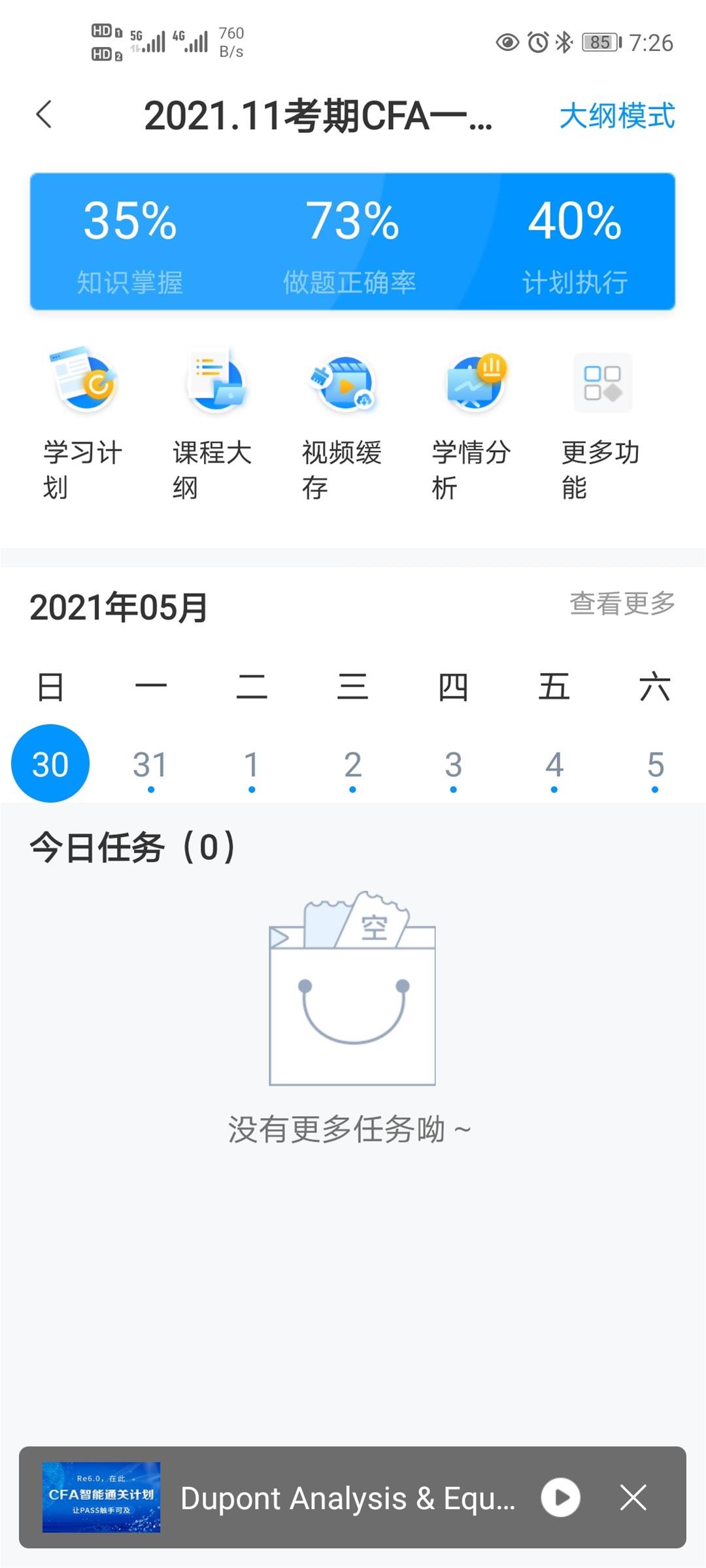Close the Dupont Analysis mini player

click(633, 1497)
